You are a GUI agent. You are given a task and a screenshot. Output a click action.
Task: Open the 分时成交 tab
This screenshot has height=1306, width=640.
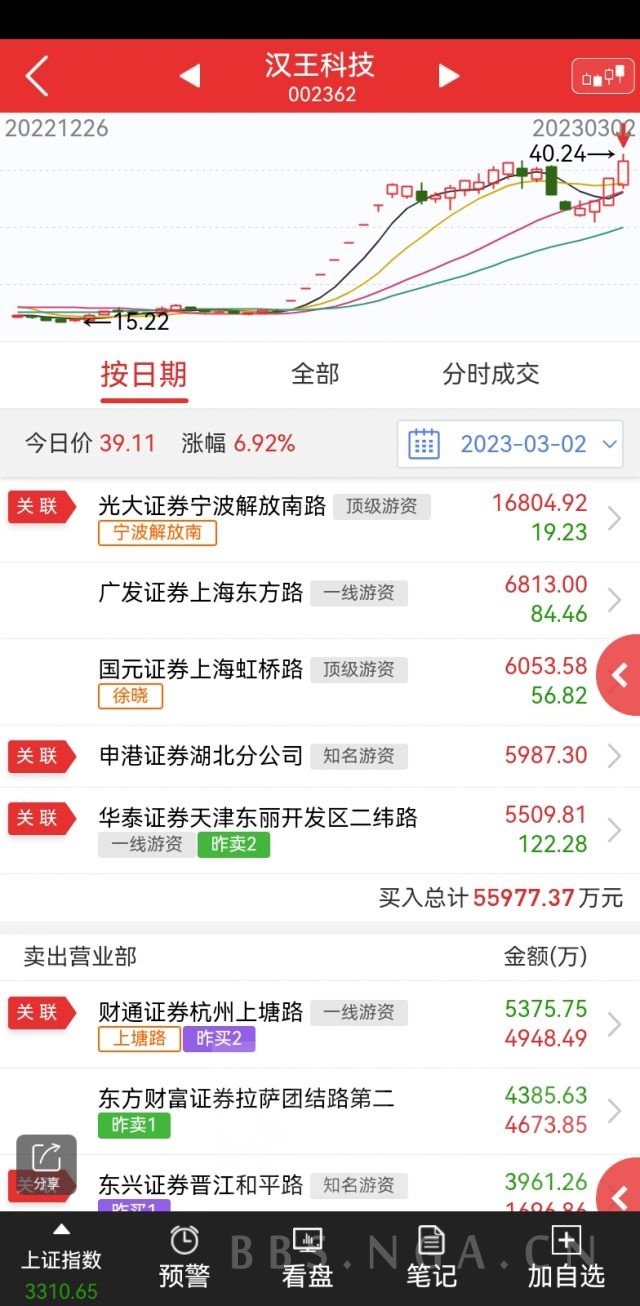pos(490,374)
